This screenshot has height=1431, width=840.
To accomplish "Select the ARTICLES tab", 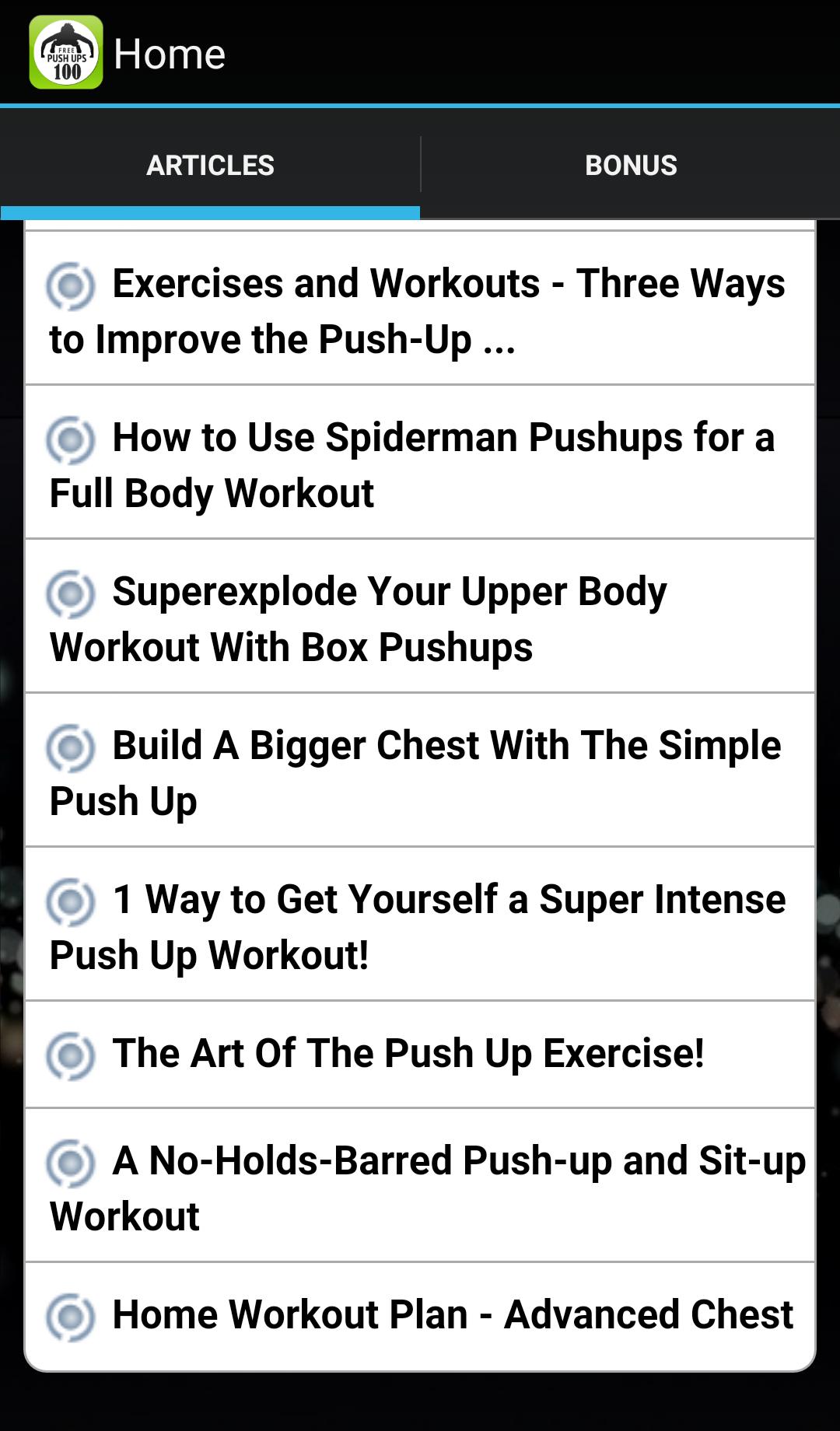I will click(210, 164).
